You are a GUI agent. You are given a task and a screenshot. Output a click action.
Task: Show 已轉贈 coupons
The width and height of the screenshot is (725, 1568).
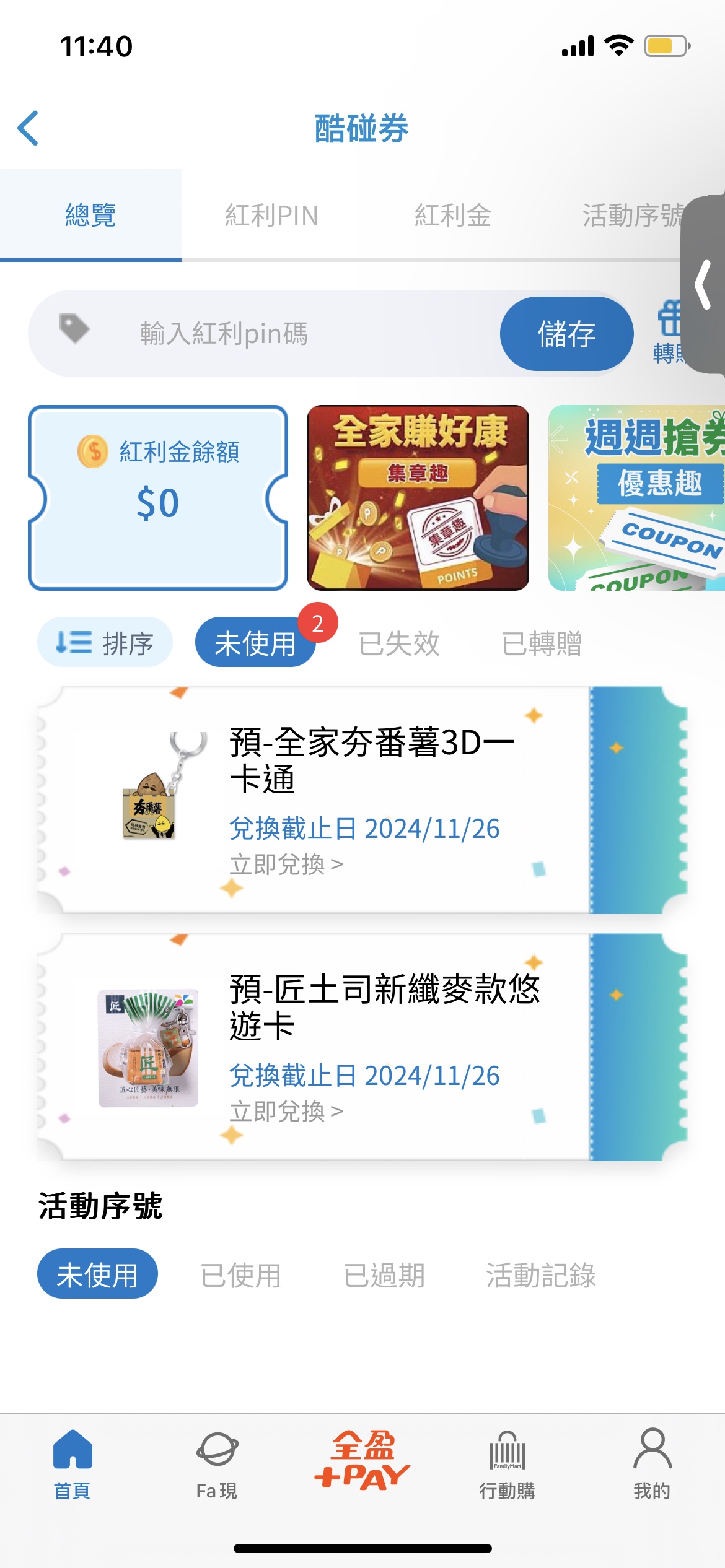pyautogui.click(x=542, y=643)
